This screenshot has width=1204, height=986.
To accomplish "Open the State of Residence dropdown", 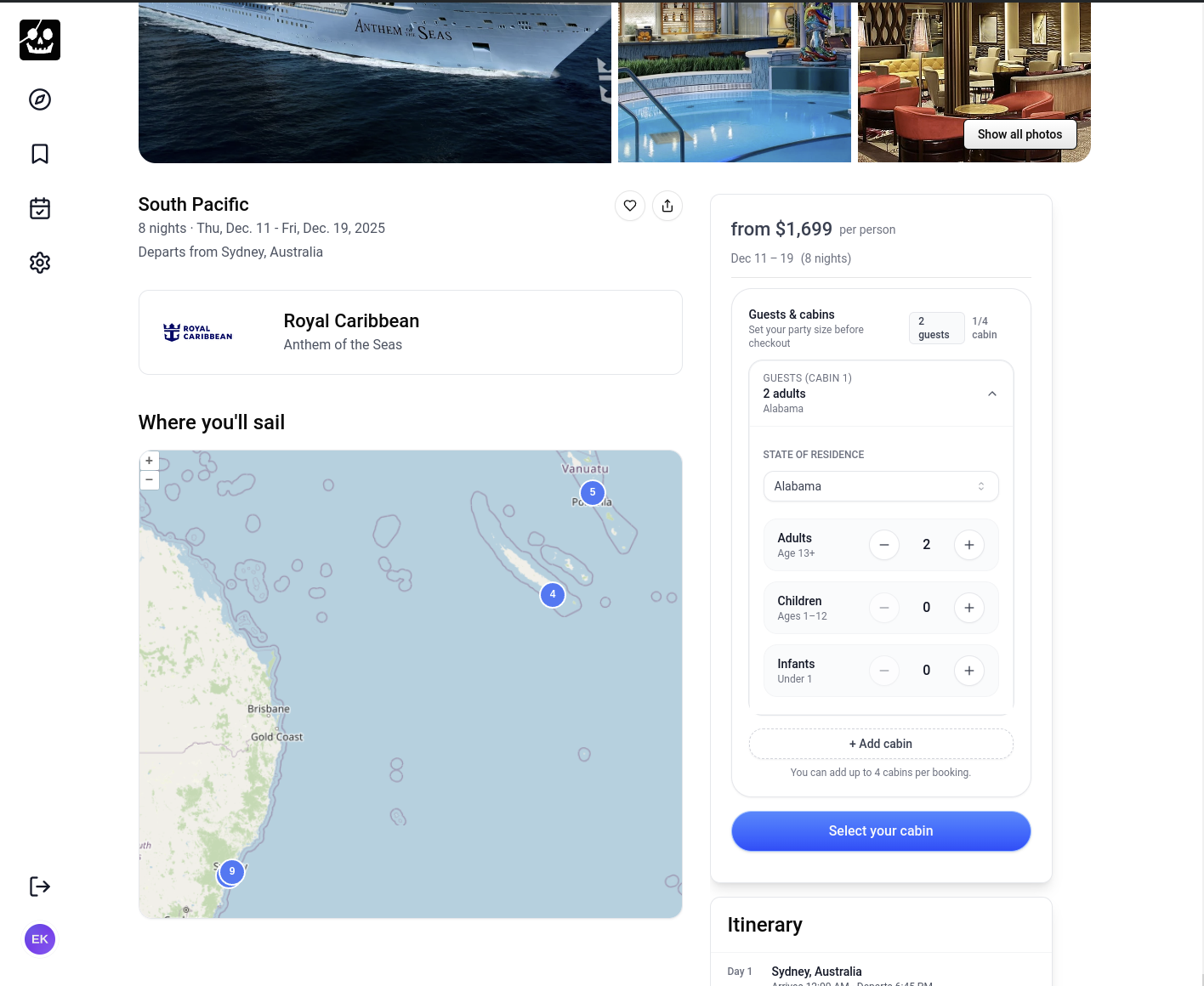I will [x=881, y=486].
